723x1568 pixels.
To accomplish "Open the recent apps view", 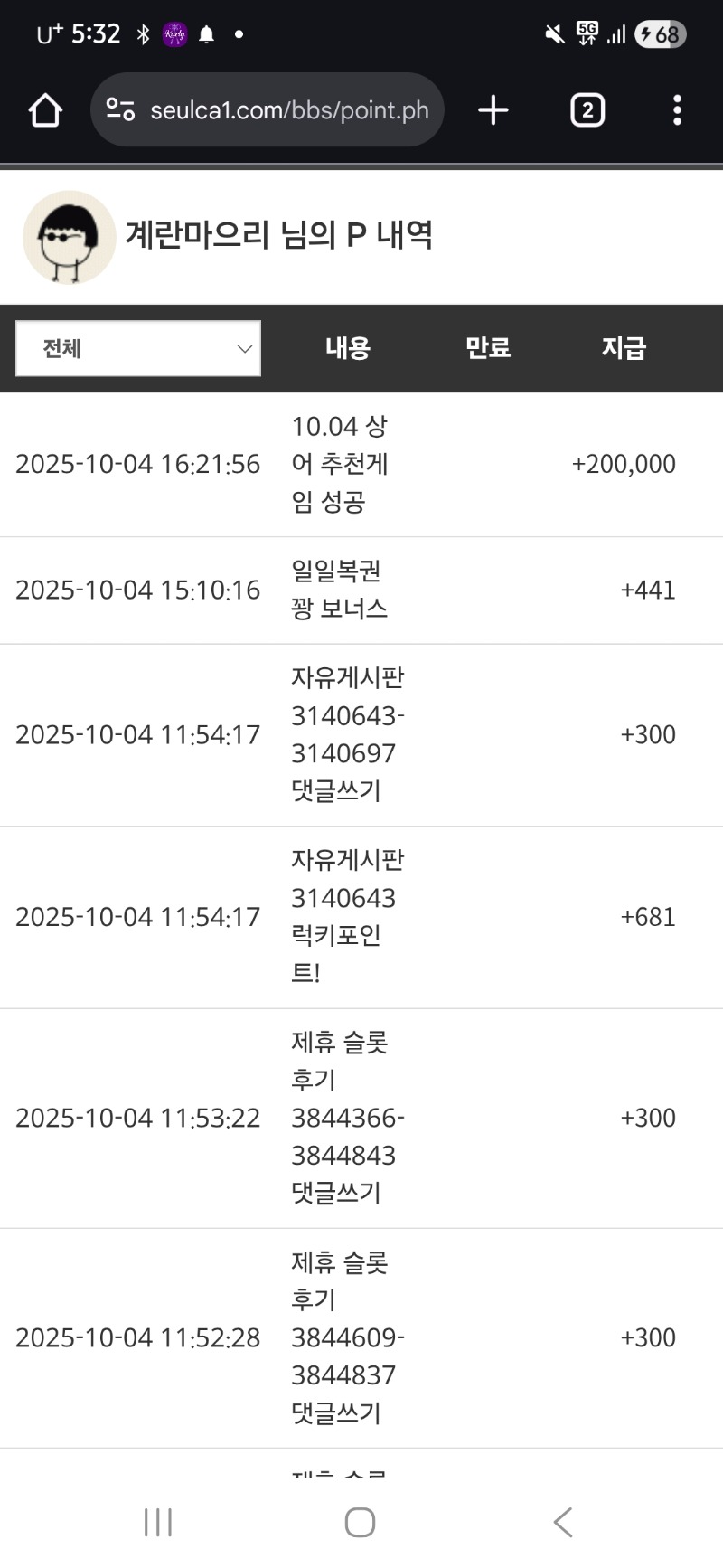I will click(x=158, y=1522).
